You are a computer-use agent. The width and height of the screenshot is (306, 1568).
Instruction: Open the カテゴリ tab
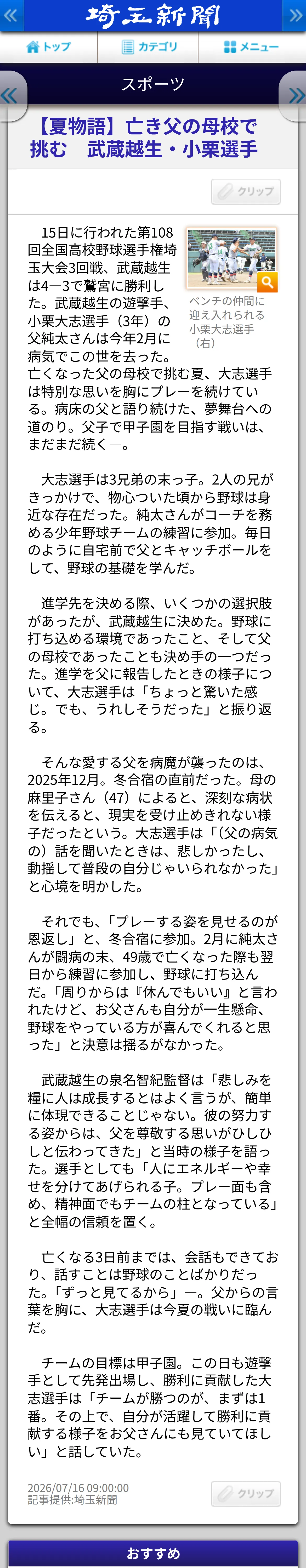tap(148, 47)
